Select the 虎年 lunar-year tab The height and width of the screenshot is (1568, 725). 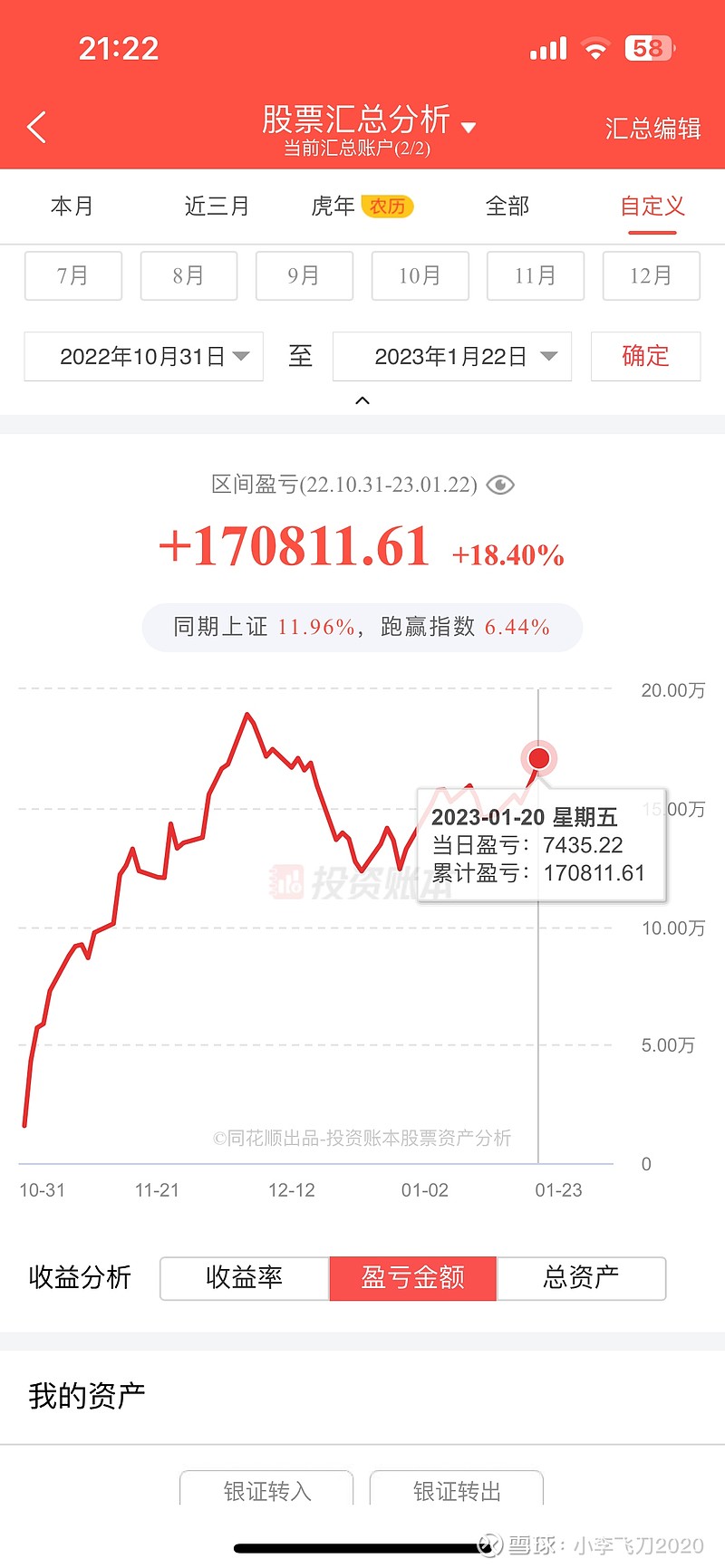[x=362, y=207]
